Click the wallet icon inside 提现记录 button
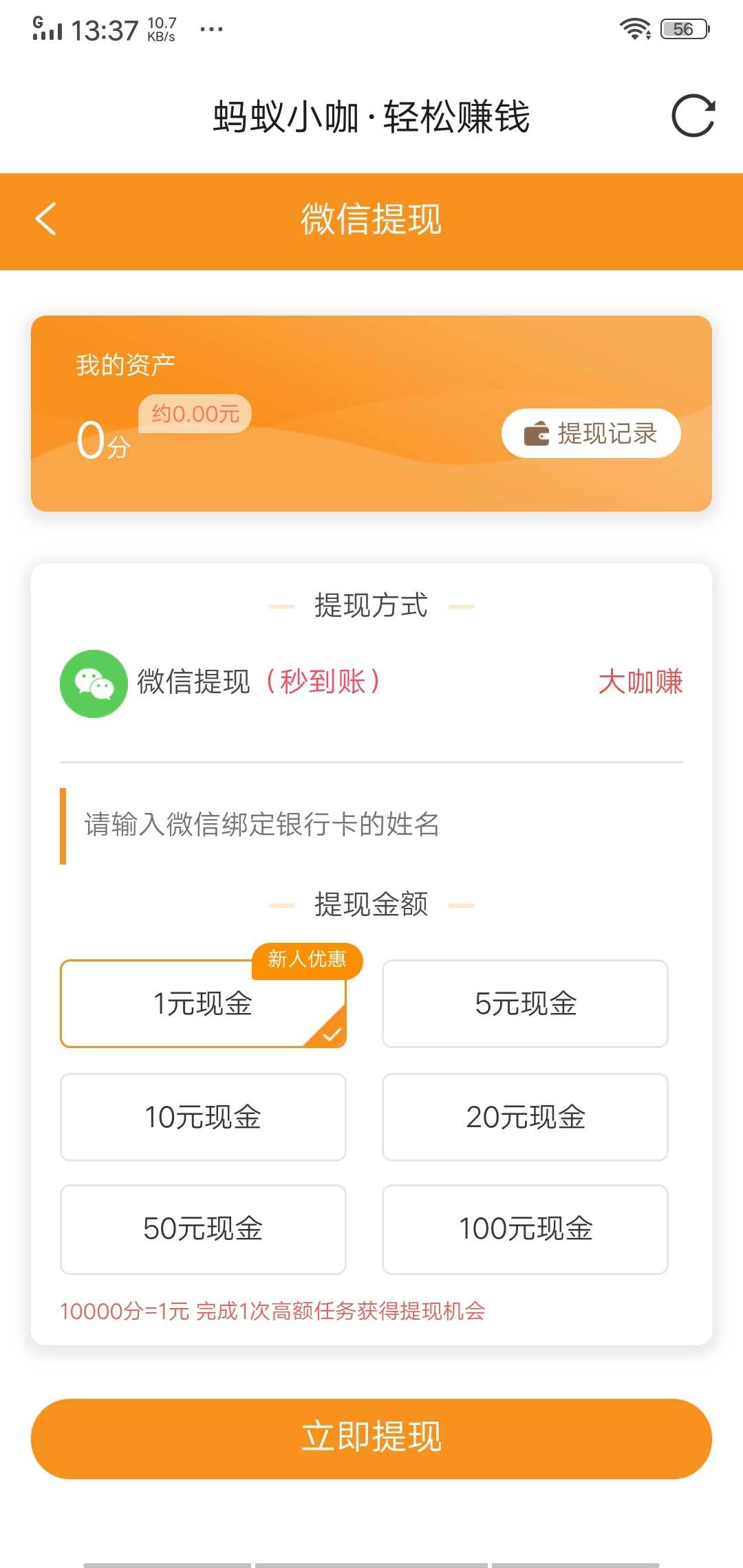743x1568 pixels. (538, 433)
